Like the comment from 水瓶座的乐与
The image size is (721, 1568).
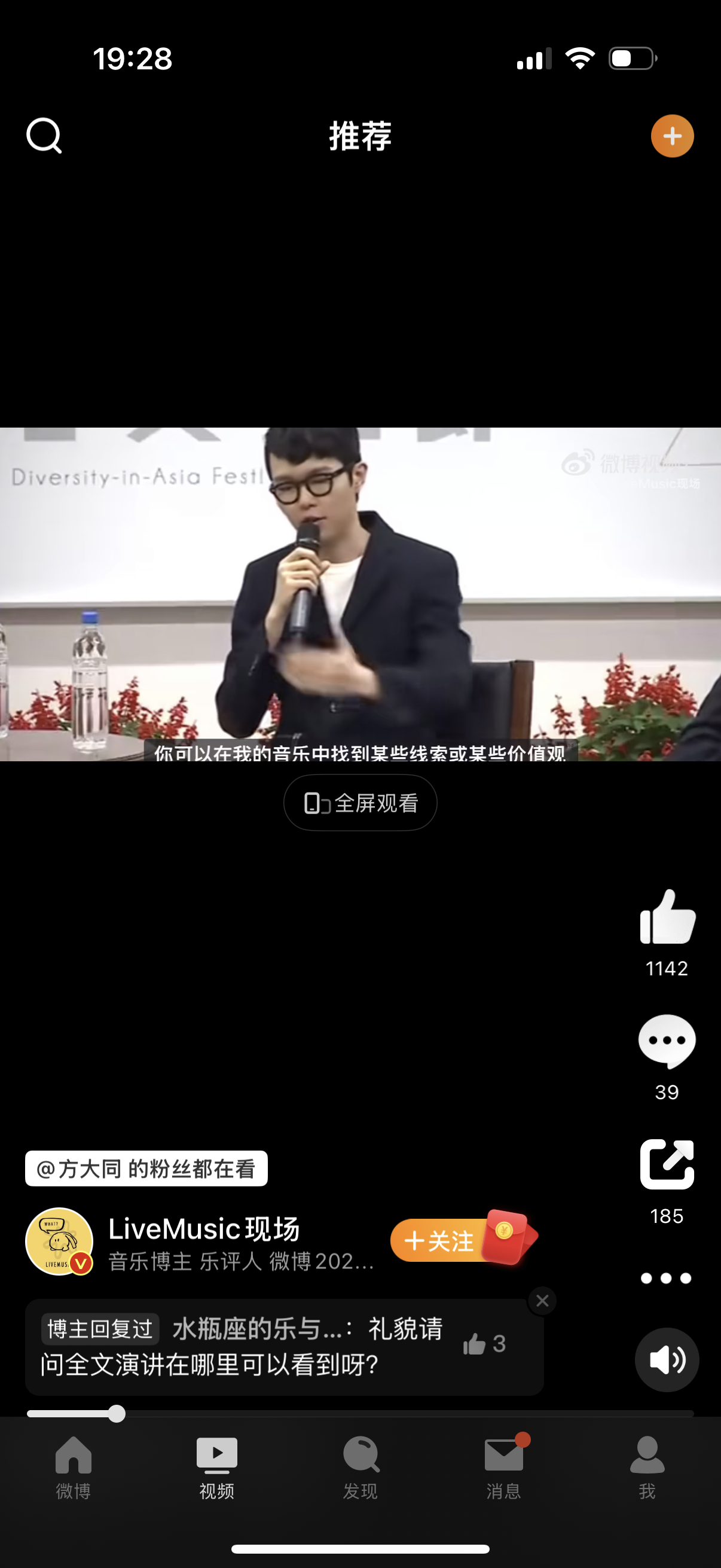tap(484, 1343)
